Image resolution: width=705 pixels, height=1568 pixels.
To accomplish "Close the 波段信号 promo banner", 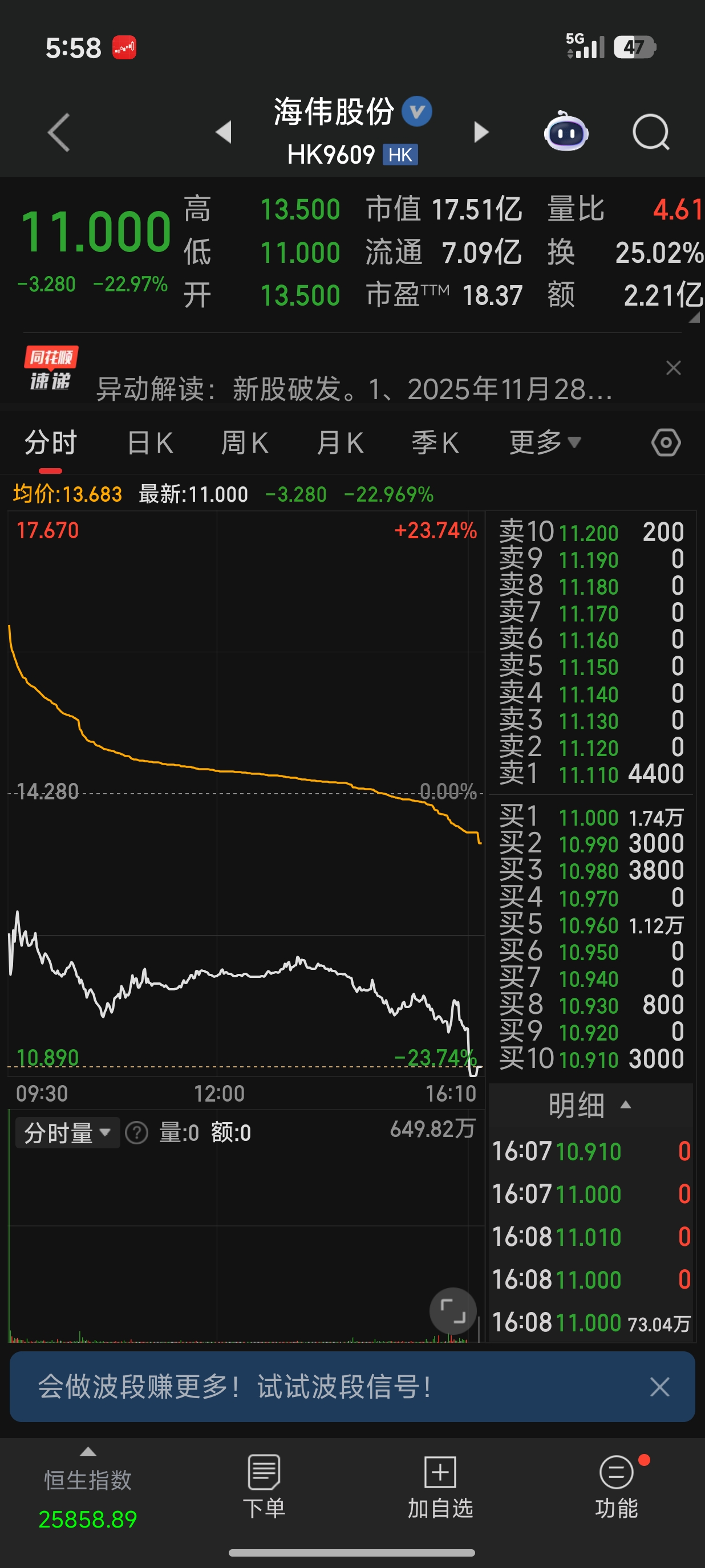I will pyautogui.click(x=659, y=1387).
